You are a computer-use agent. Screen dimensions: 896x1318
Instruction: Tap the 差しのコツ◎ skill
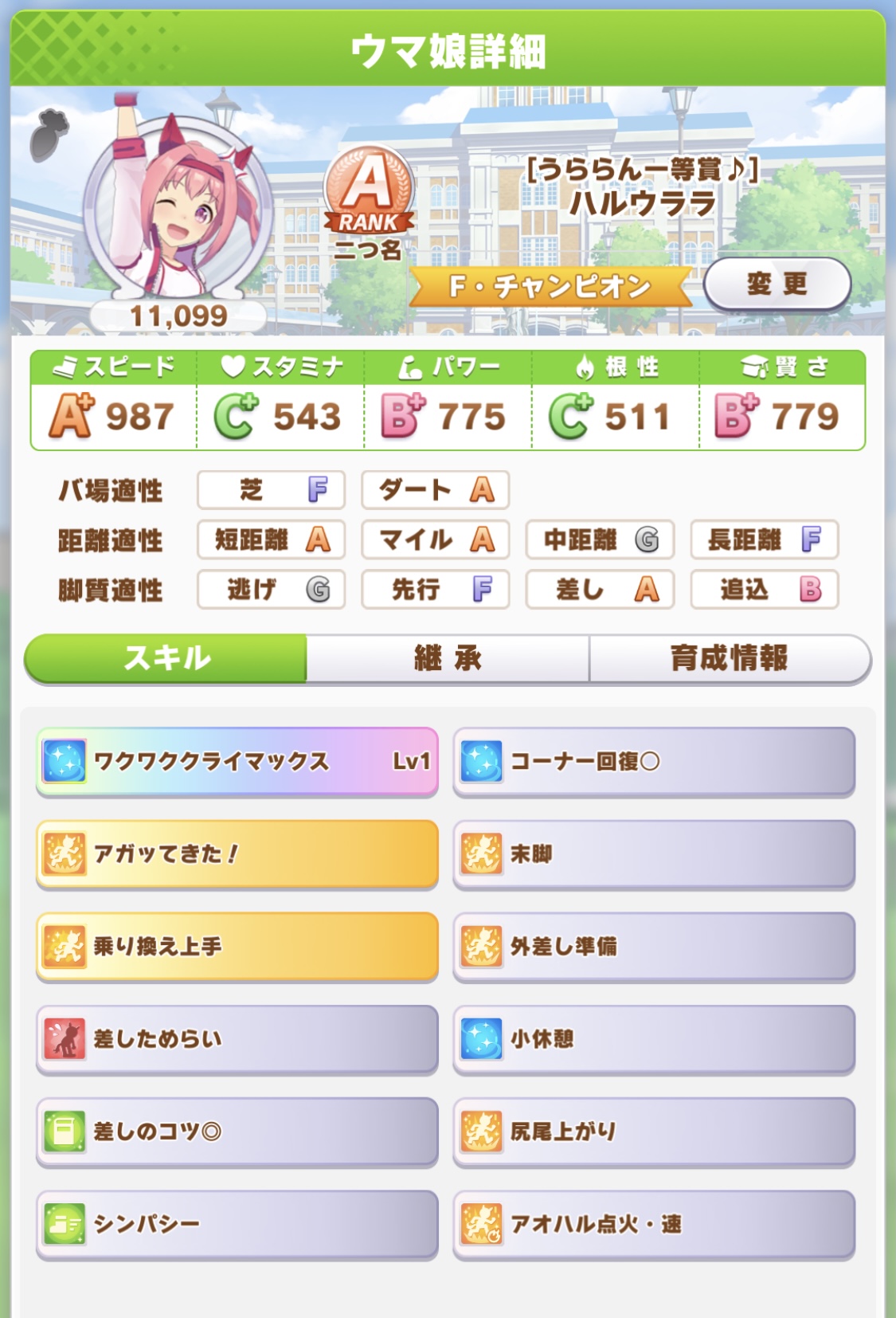(237, 1131)
